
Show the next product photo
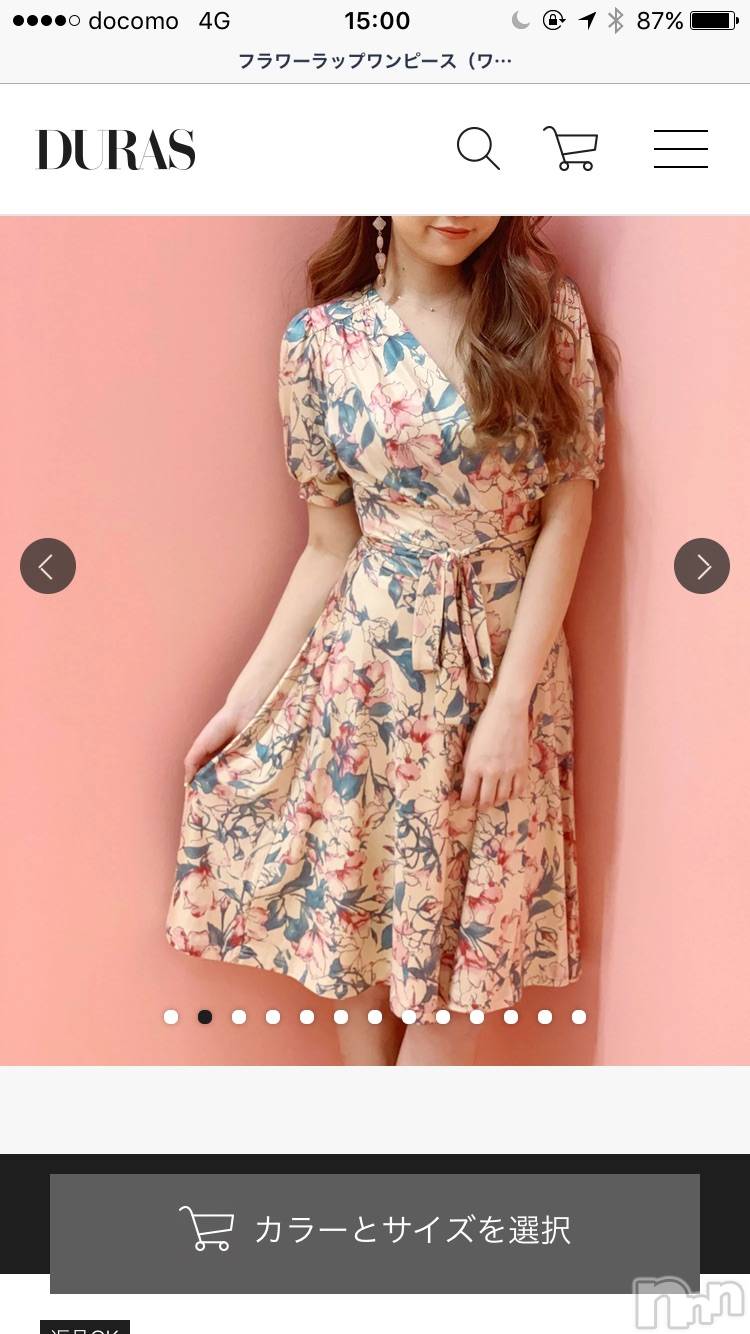pos(702,566)
